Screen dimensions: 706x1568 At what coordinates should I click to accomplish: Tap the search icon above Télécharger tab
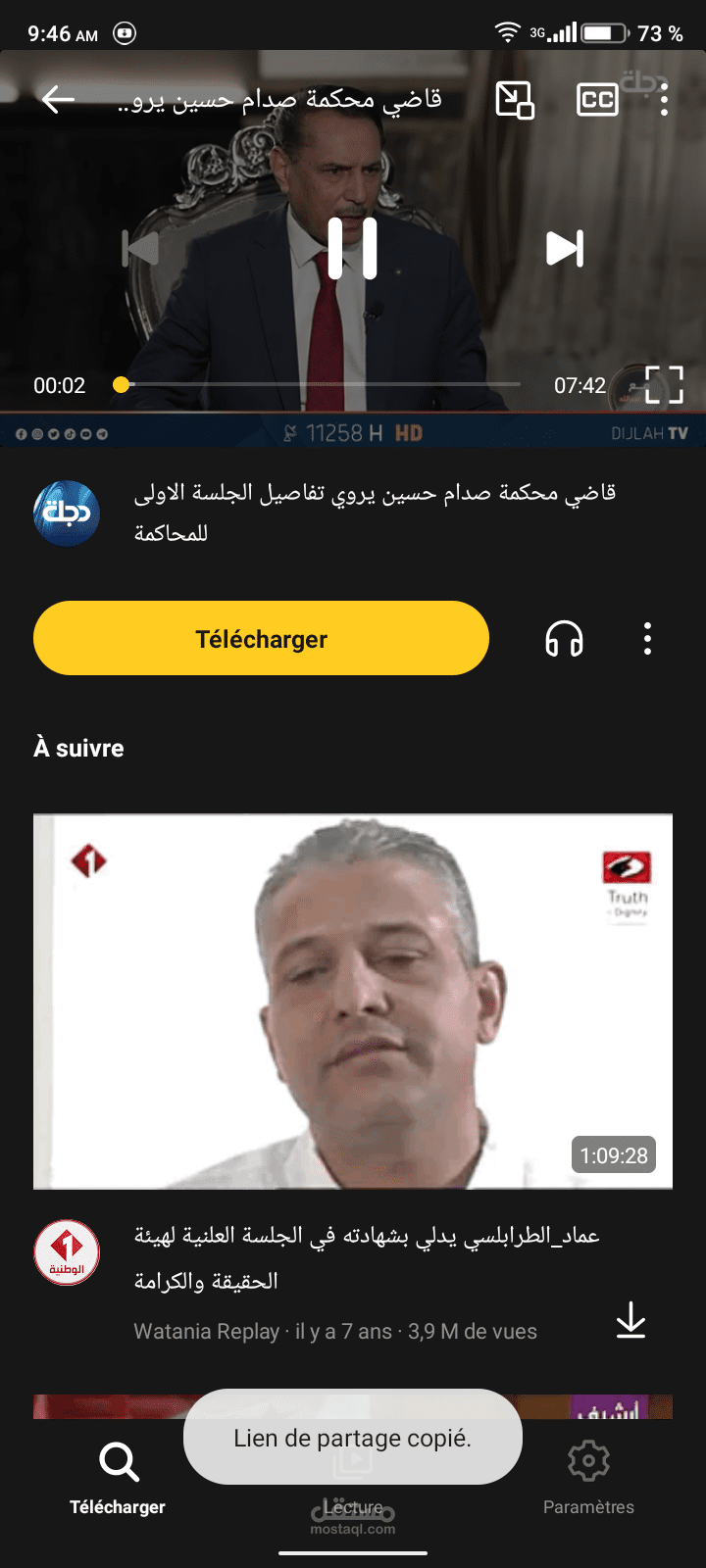(x=118, y=1460)
